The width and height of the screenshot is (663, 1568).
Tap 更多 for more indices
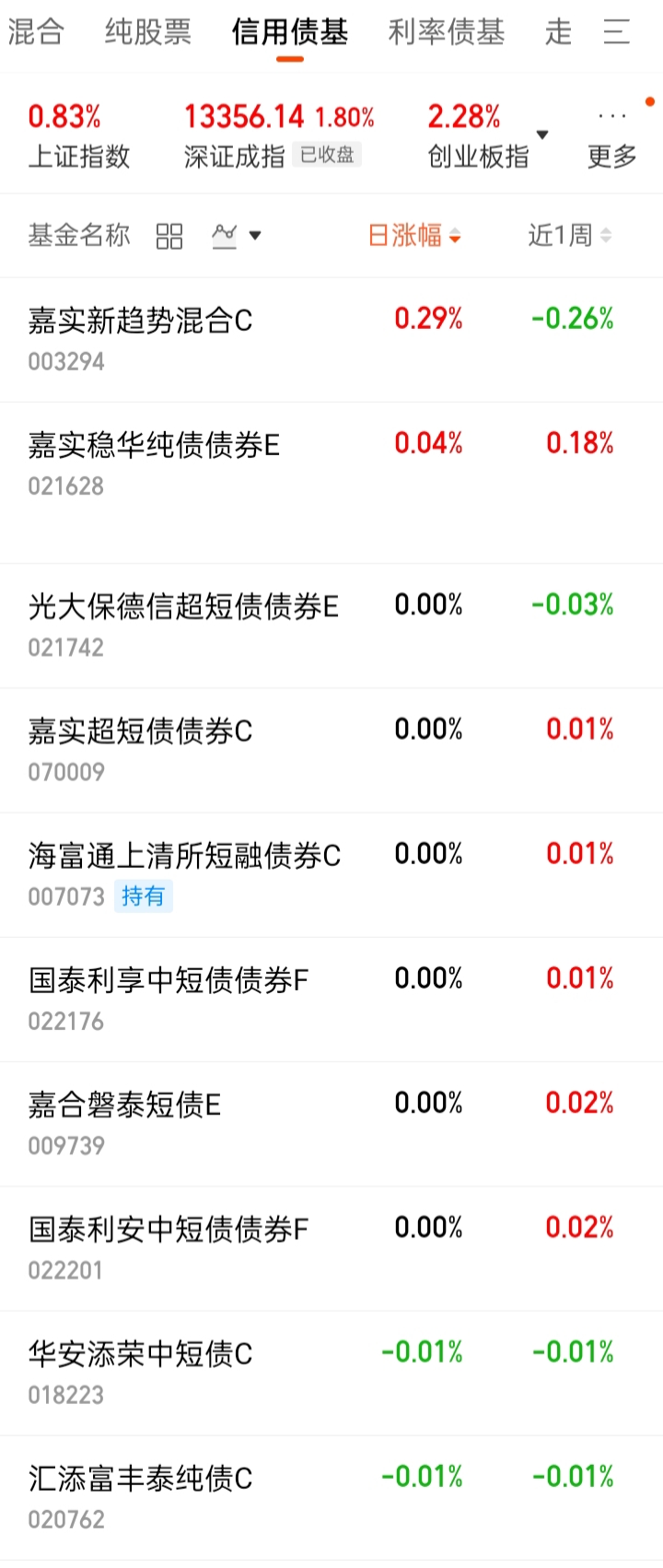pyautogui.click(x=612, y=136)
